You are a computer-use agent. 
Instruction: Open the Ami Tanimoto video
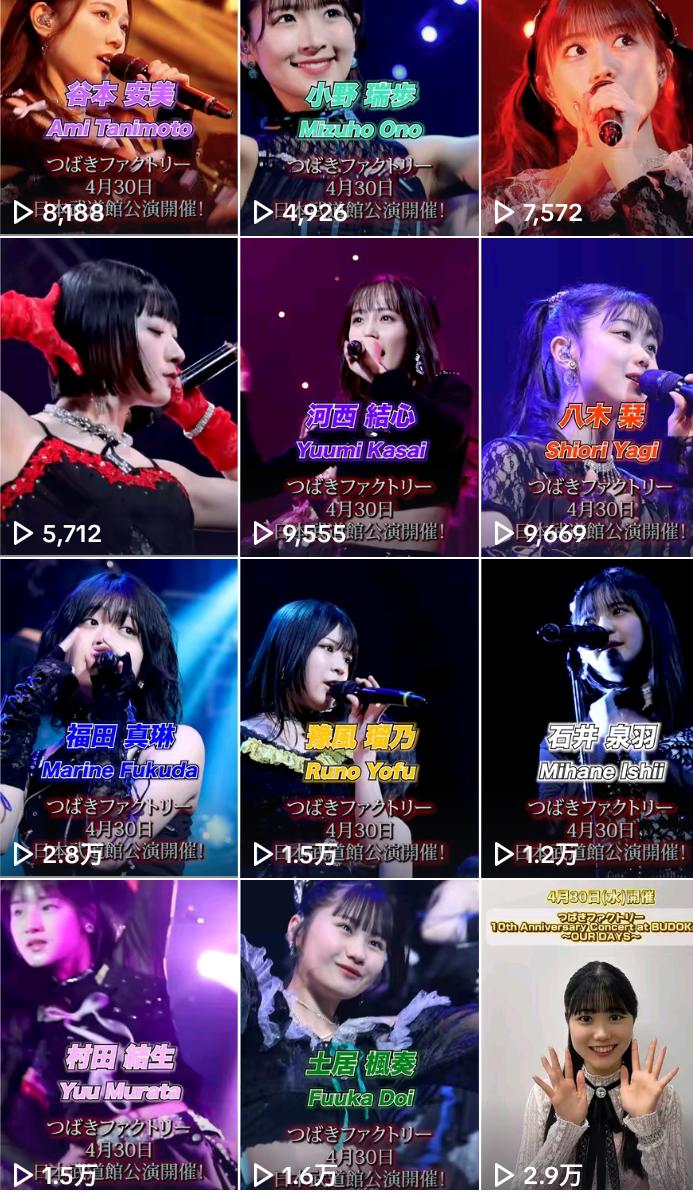(119, 117)
